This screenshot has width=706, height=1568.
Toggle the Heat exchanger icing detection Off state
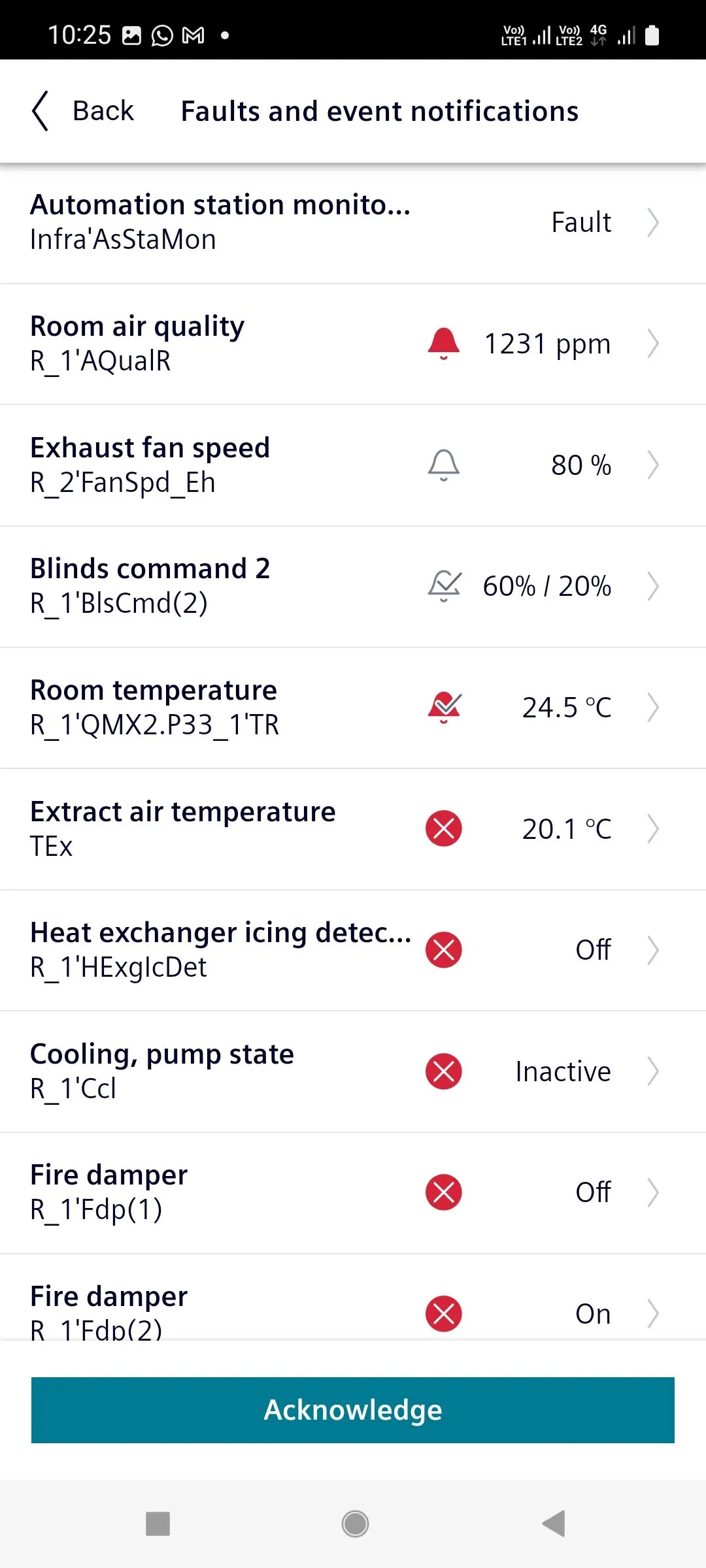(x=592, y=951)
